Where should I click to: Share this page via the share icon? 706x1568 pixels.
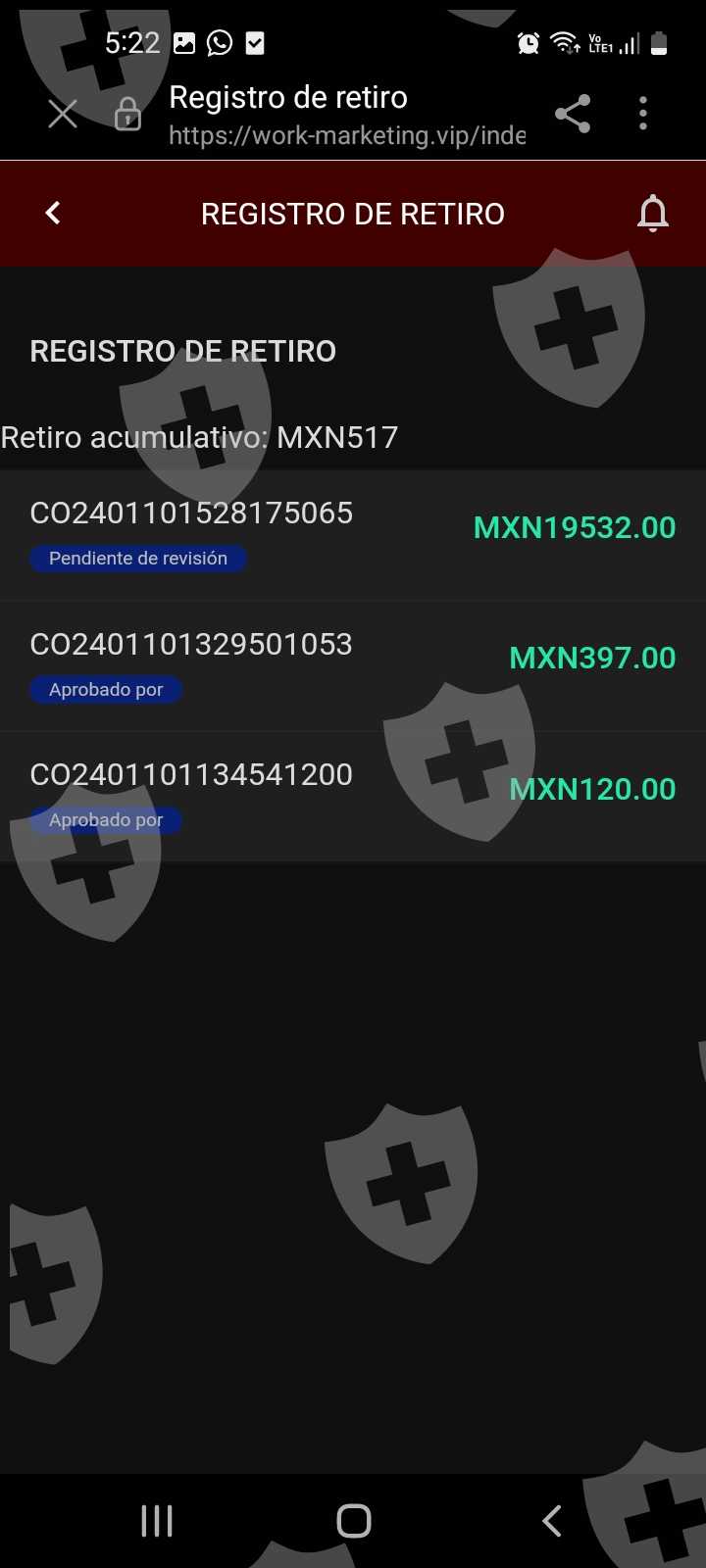coord(573,114)
